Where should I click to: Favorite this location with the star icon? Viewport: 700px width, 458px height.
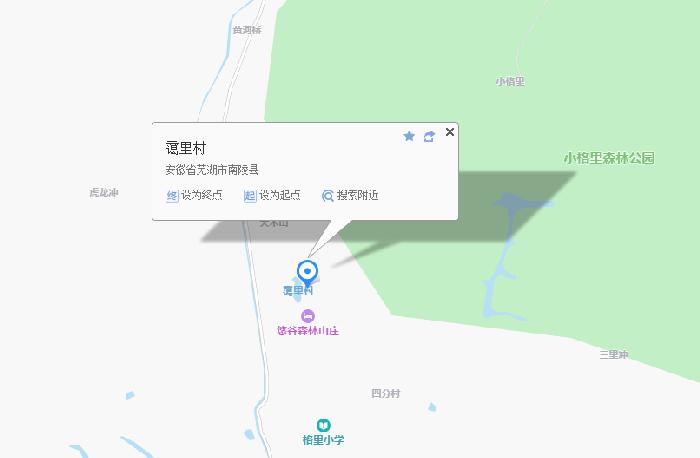409,136
